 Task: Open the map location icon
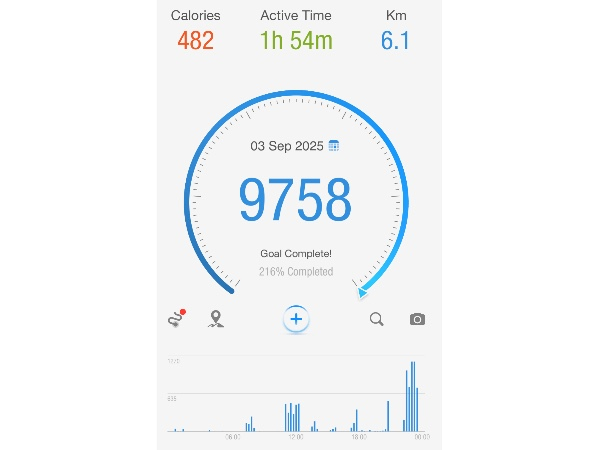tap(215, 319)
